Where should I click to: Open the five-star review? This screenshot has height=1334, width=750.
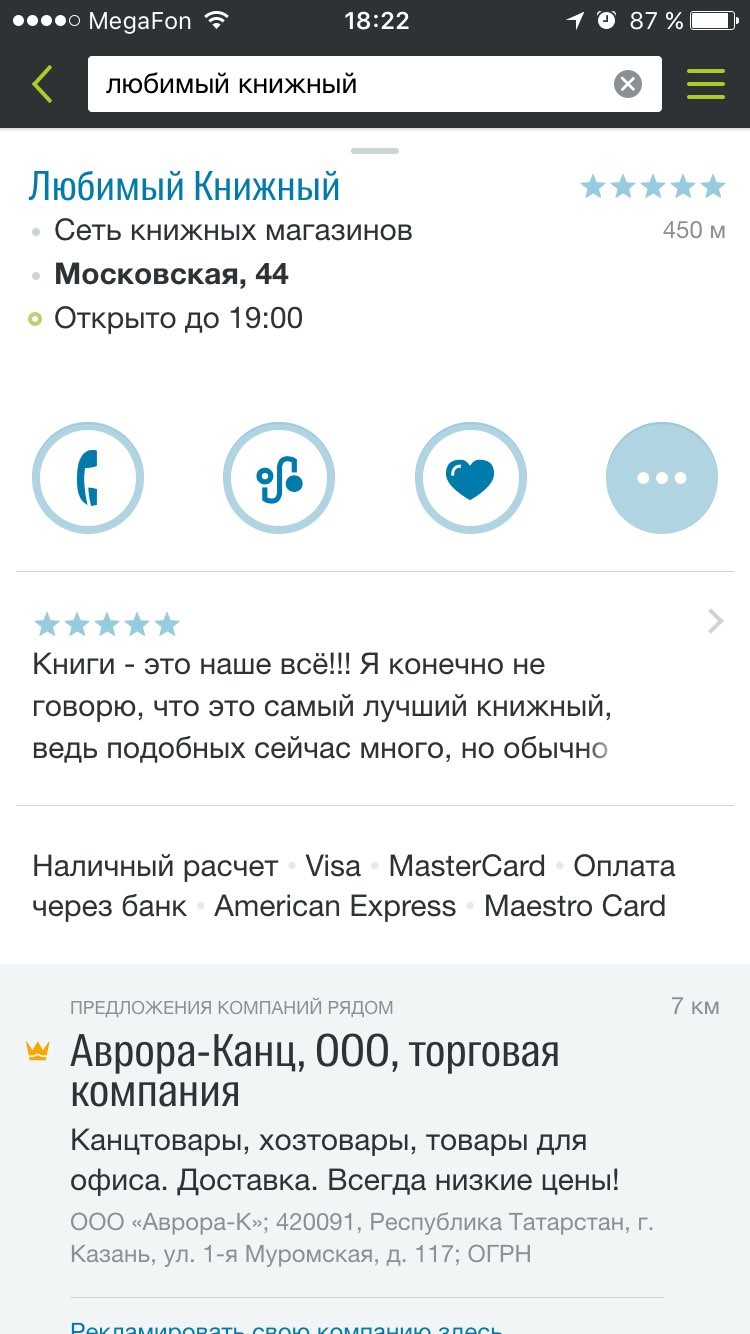[x=375, y=688]
